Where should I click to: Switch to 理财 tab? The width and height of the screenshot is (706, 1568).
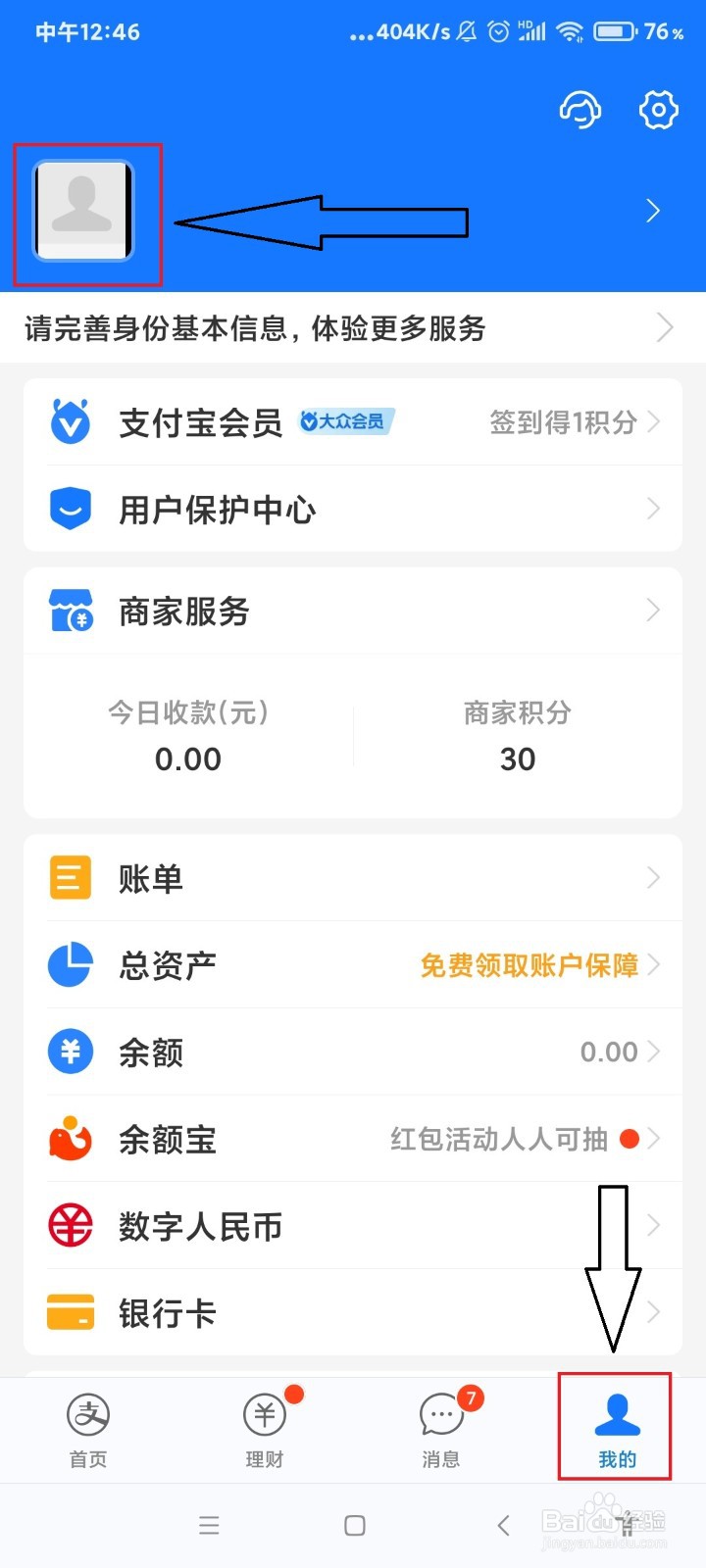point(265,1431)
